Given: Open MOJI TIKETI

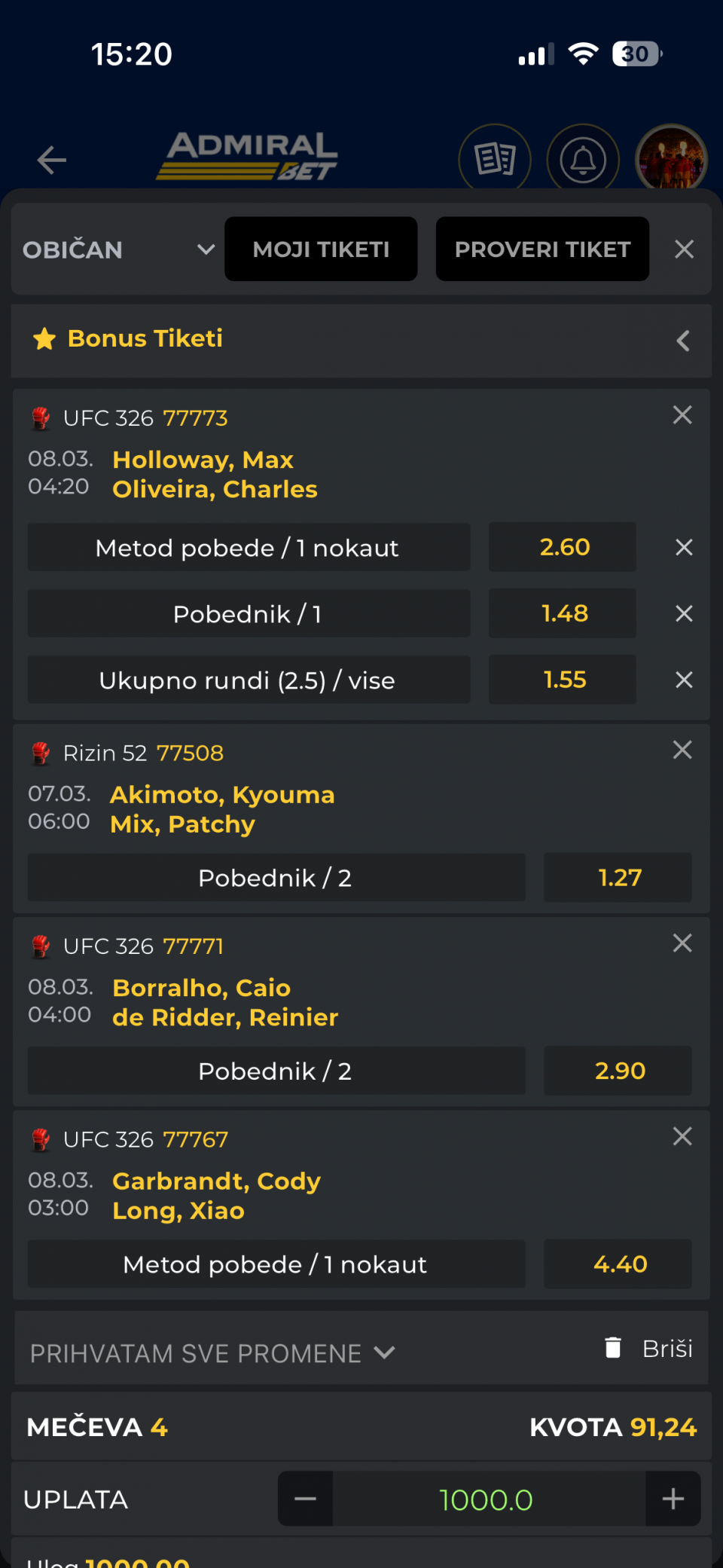Looking at the screenshot, I should coord(321,249).
